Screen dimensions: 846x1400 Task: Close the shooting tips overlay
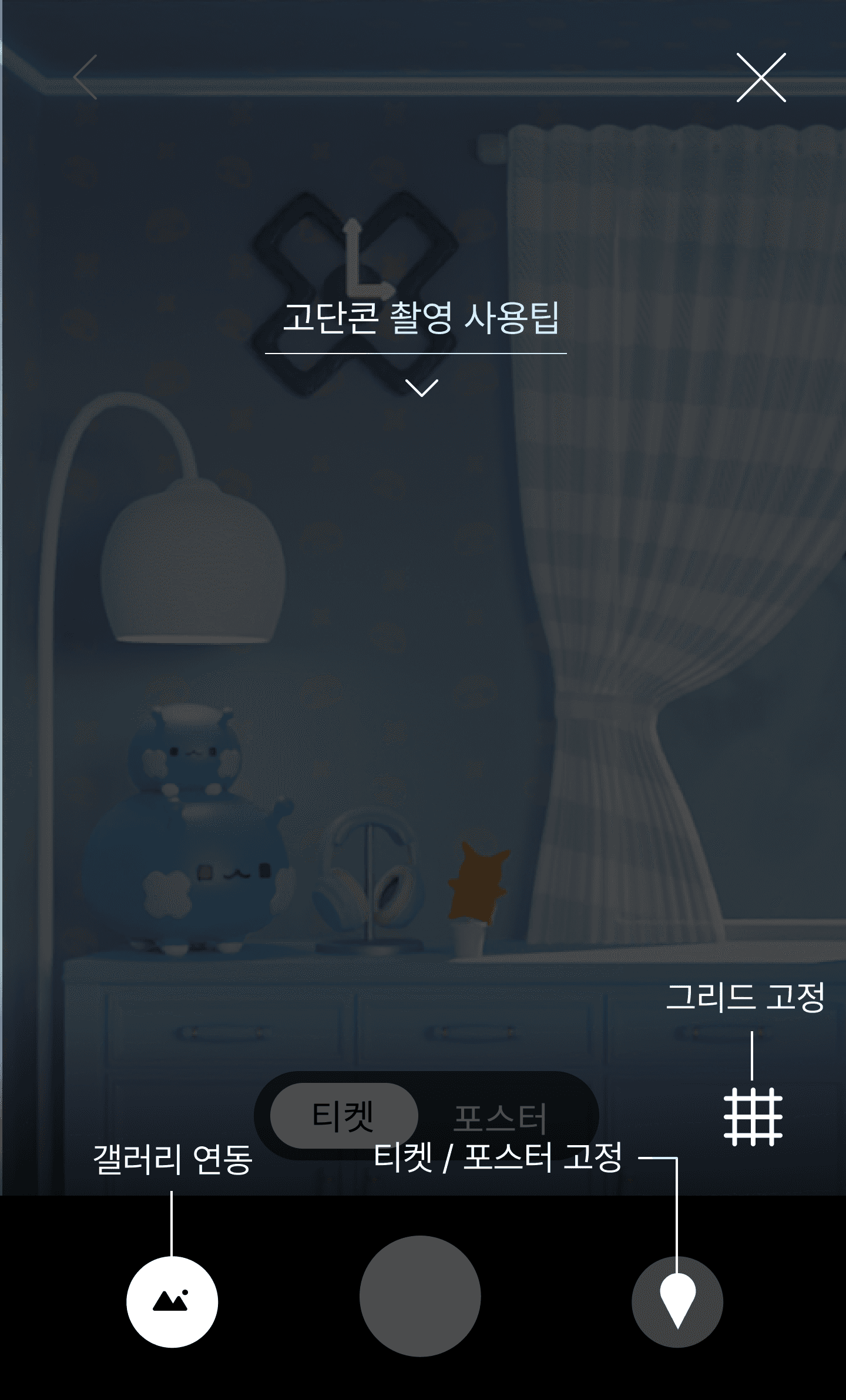click(x=761, y=78)
